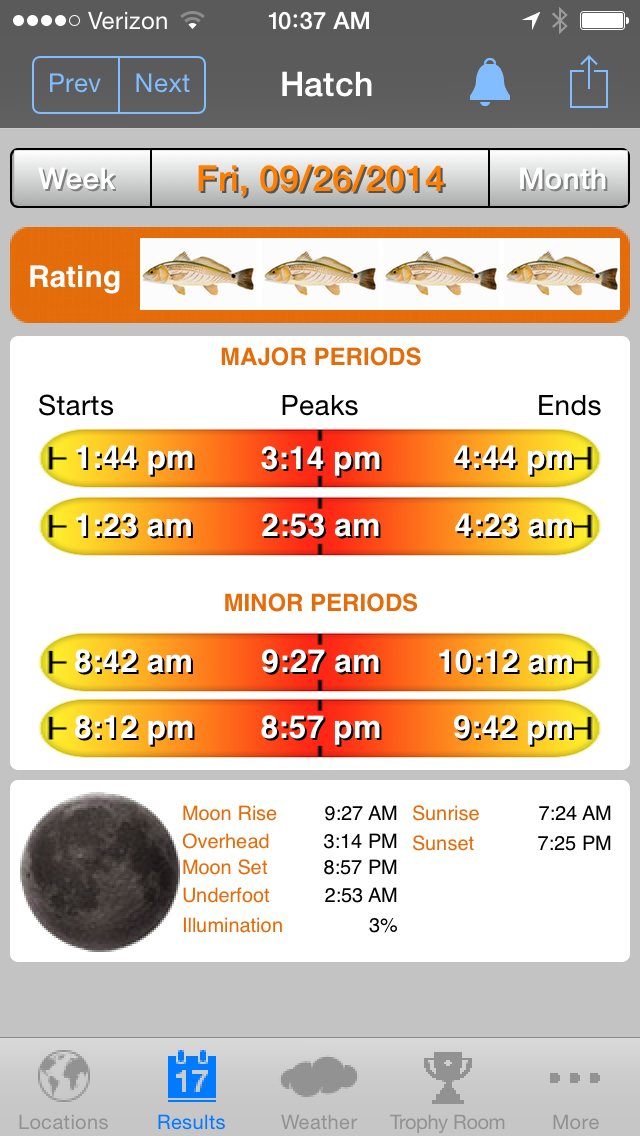Go to the previous day with Prev
Screen dimensions: 640x1136
tap(75, 84)
